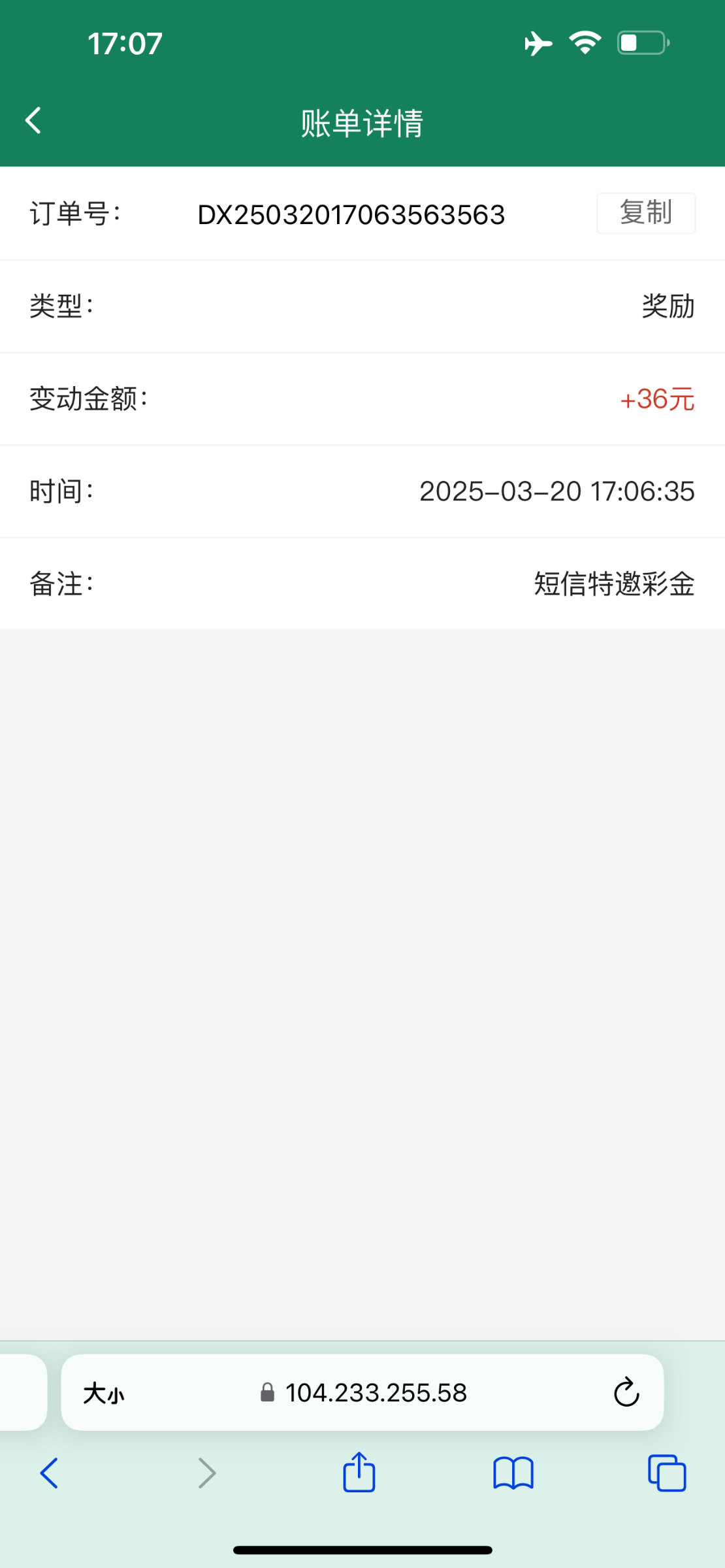Open Safari bookmarks
Viewport: 725px width, 1568px height.
click(513, 1473)
